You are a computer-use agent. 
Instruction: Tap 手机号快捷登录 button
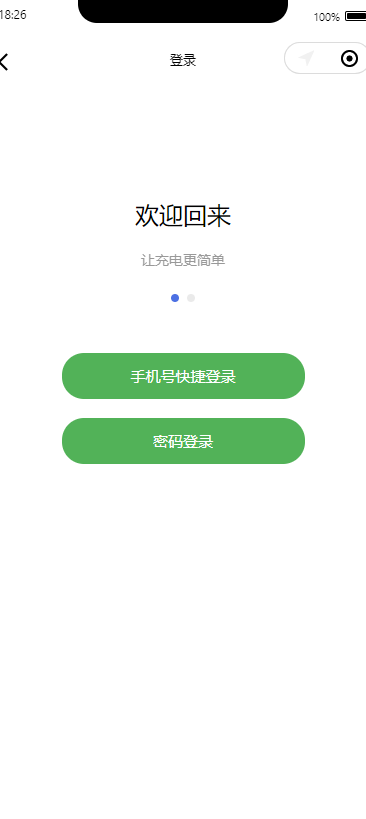[183, 376]
